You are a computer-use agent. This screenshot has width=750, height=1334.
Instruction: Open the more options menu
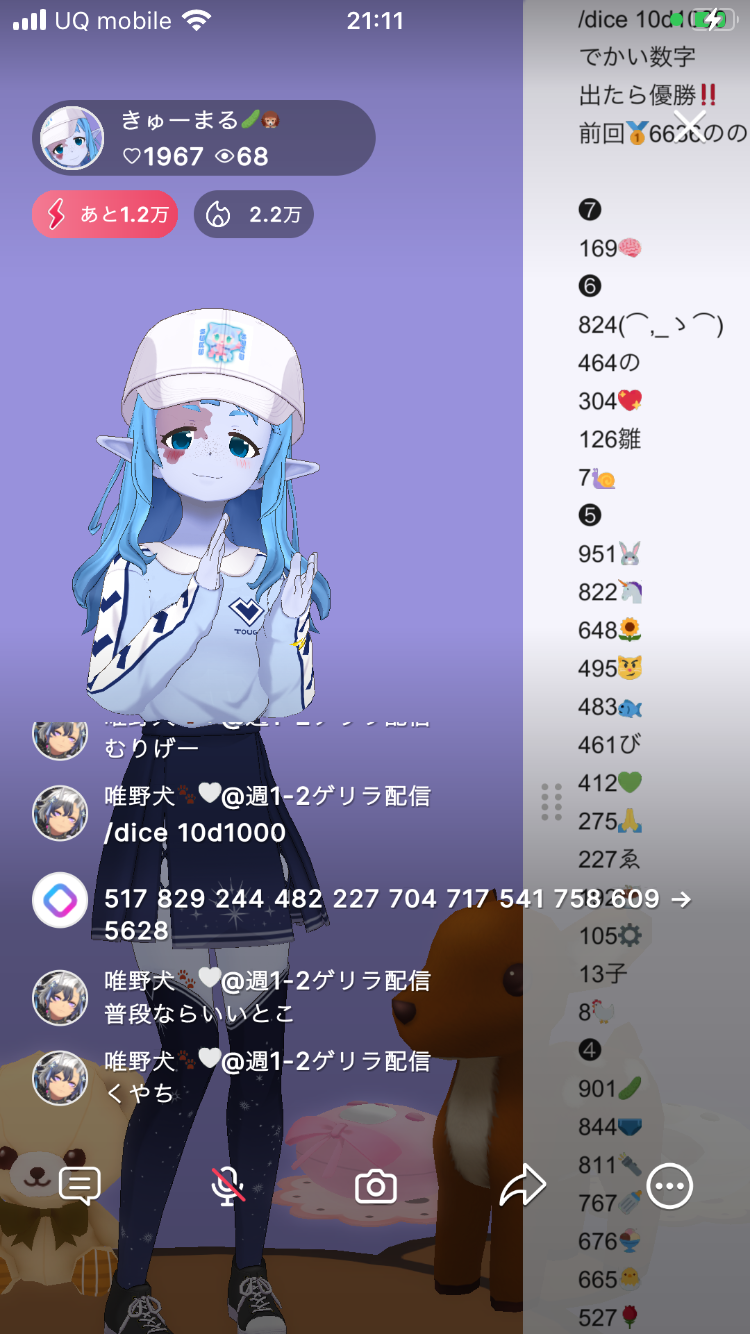[x=669, y=1186]
